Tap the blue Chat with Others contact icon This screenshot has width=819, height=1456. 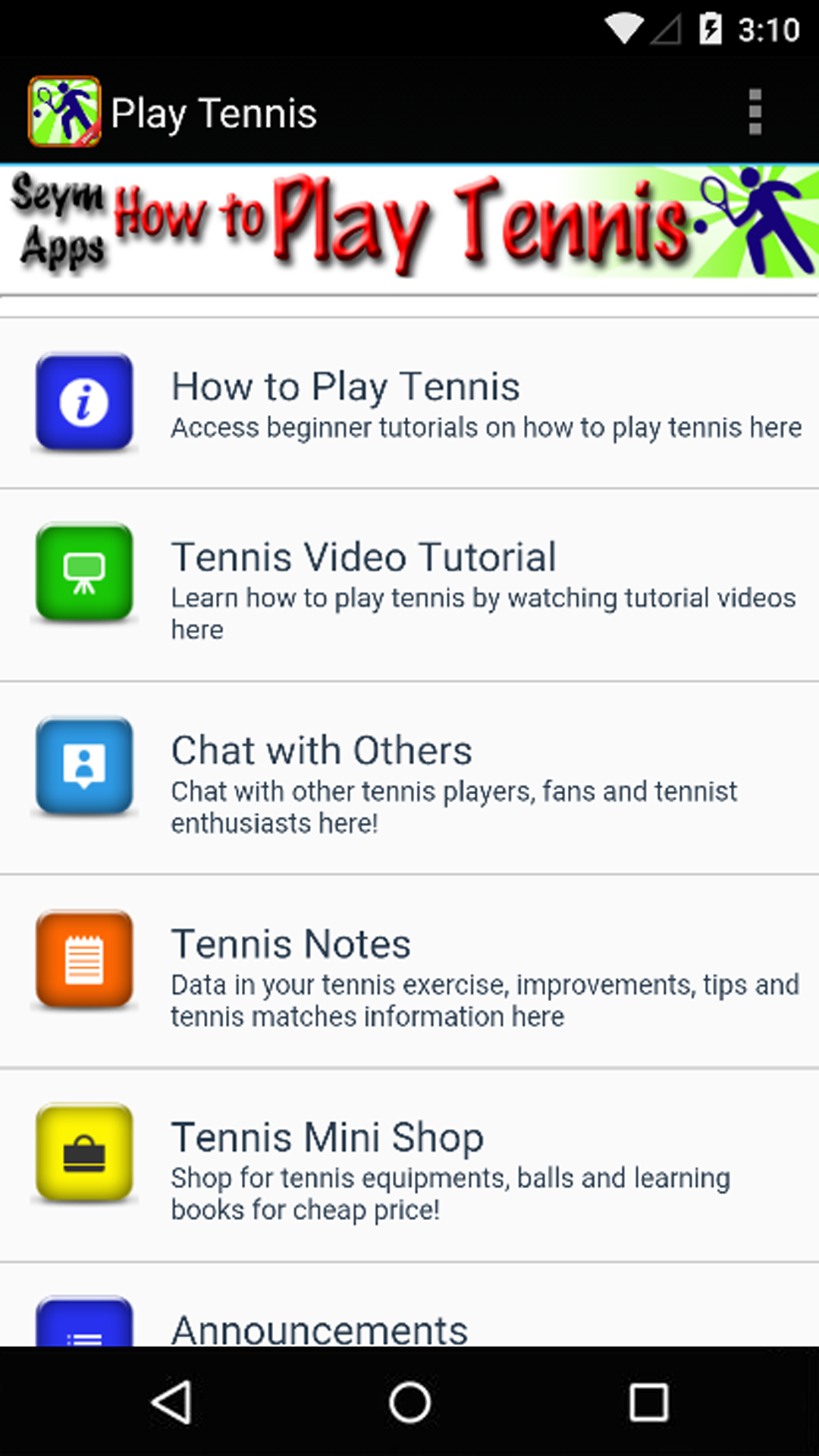tap(83, 766)
